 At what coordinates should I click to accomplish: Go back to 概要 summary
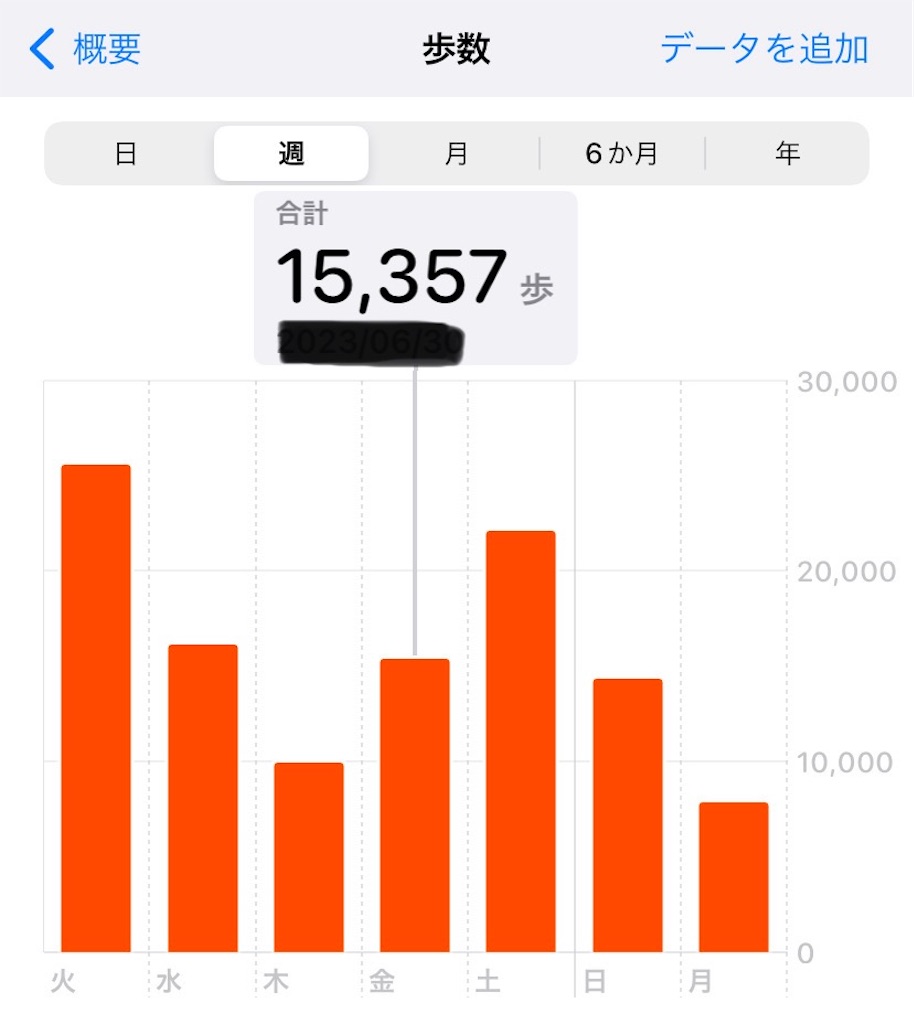click(x=86, y=49)
